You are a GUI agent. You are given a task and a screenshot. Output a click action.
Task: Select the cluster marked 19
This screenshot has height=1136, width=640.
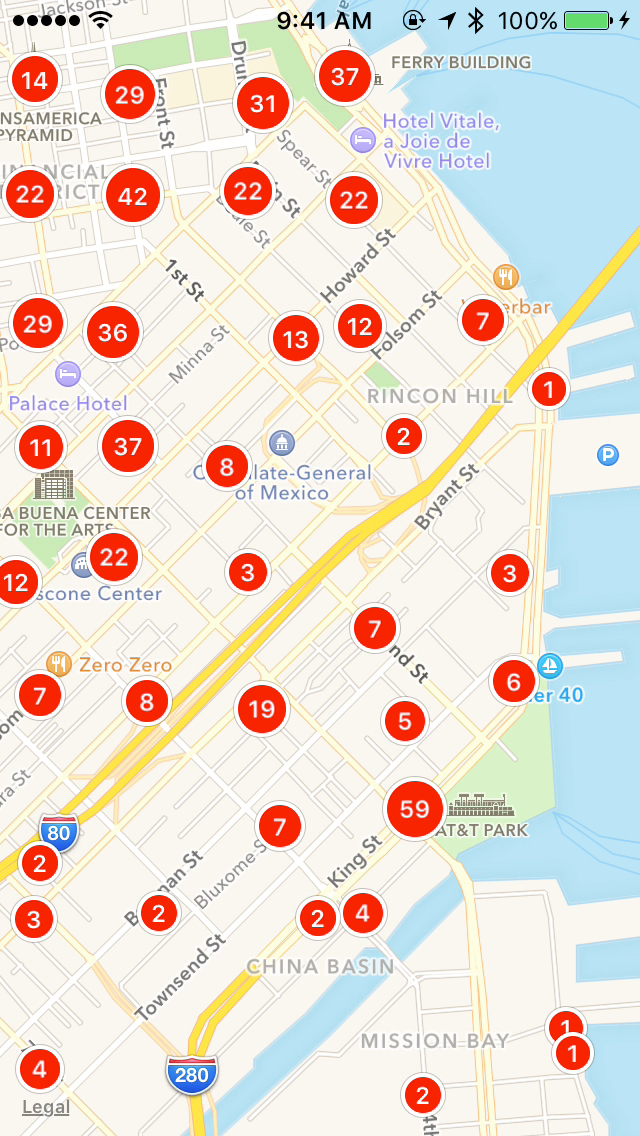click(x=261, y=709)
